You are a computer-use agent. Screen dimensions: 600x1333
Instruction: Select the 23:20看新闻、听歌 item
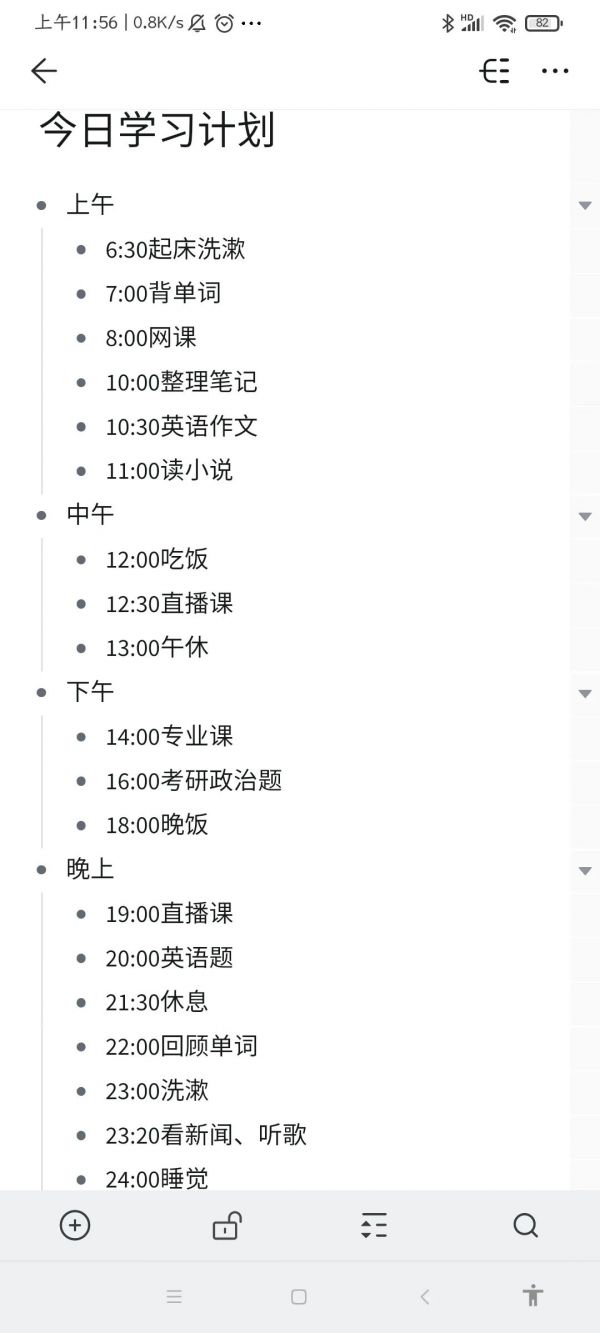(x=206, y=1135)
